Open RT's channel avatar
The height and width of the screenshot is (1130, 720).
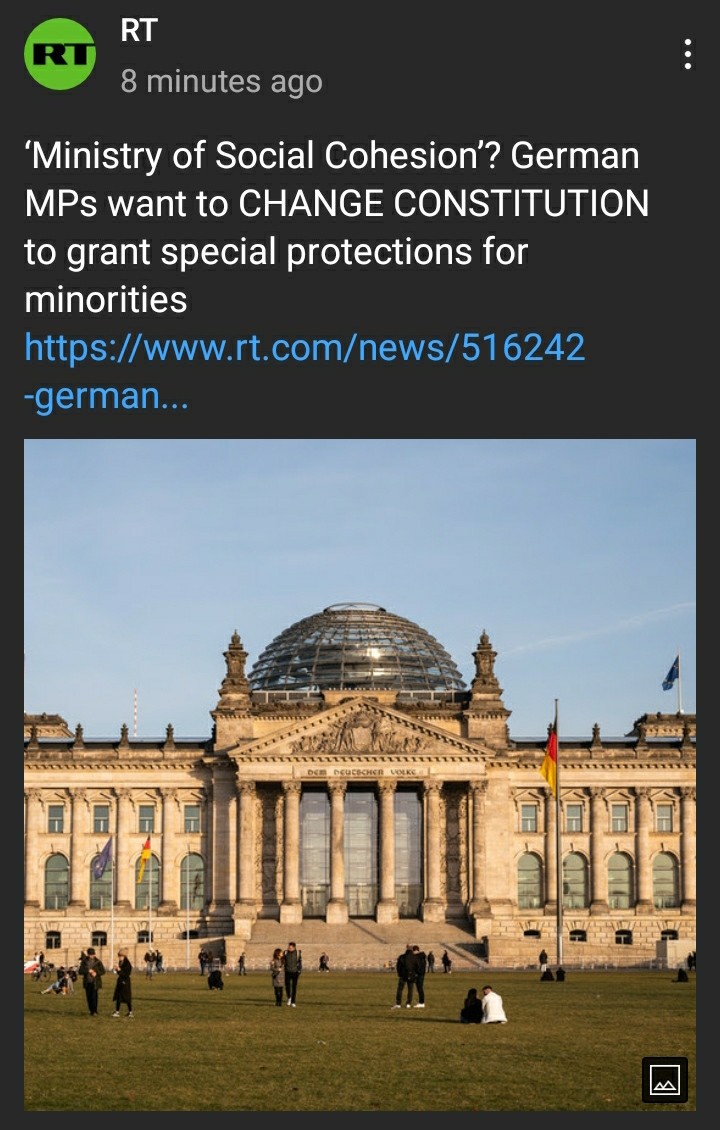click(x=60, y=55)
